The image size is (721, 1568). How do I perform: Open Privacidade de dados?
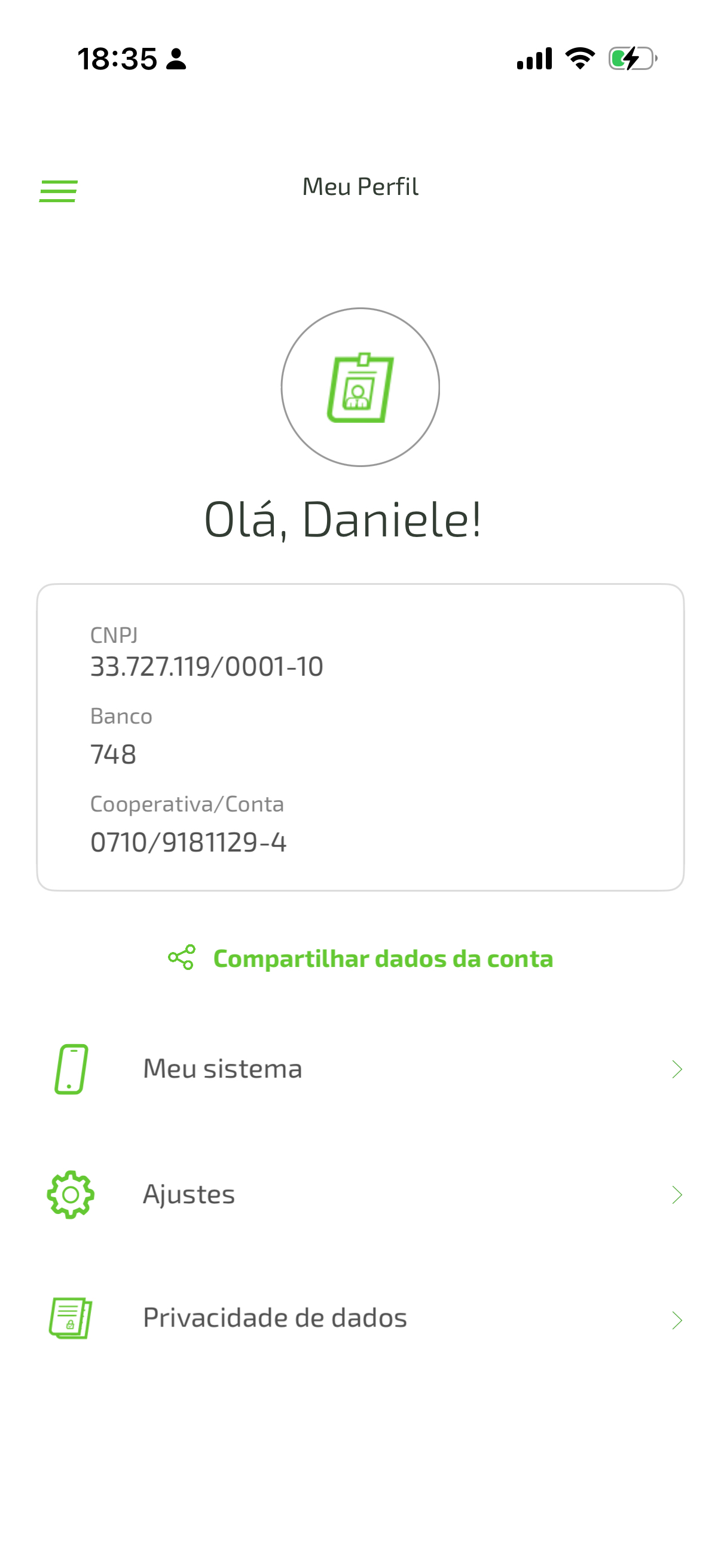[360, 1318]
